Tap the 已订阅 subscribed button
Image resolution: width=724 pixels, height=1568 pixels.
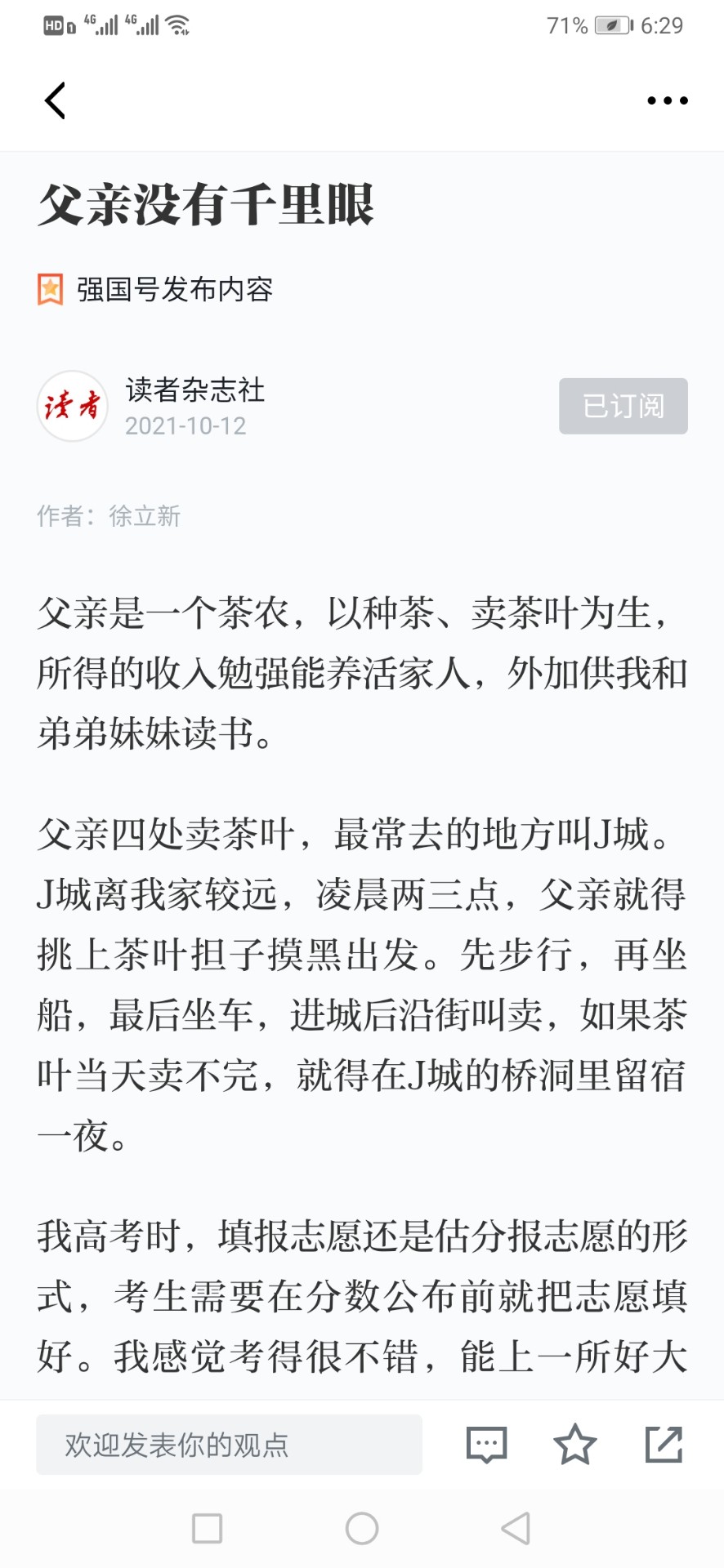(623, 406)
